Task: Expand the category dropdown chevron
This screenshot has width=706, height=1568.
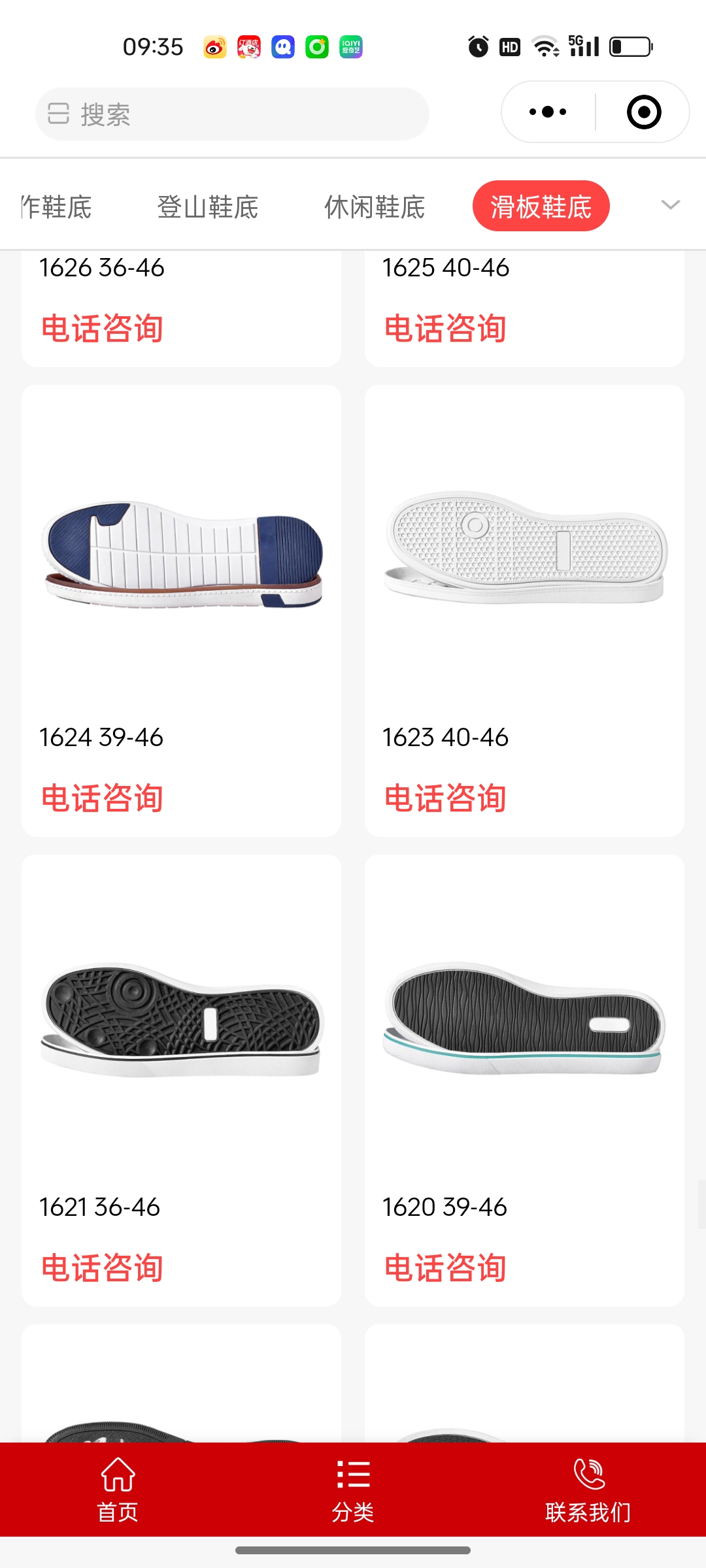Action: click(x=670, y=205)
